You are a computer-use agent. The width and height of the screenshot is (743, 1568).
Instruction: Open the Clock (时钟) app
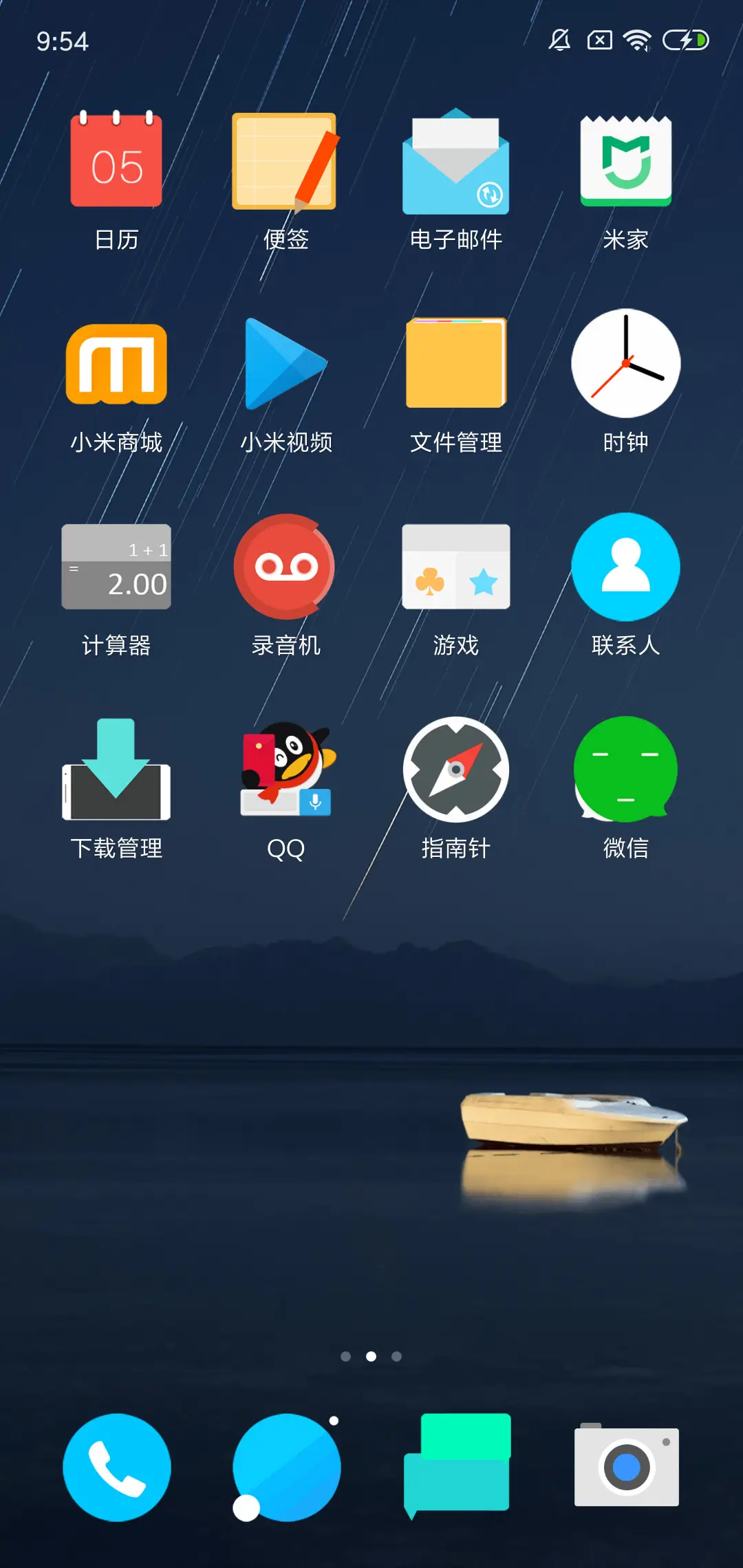[x=625, y=364]
